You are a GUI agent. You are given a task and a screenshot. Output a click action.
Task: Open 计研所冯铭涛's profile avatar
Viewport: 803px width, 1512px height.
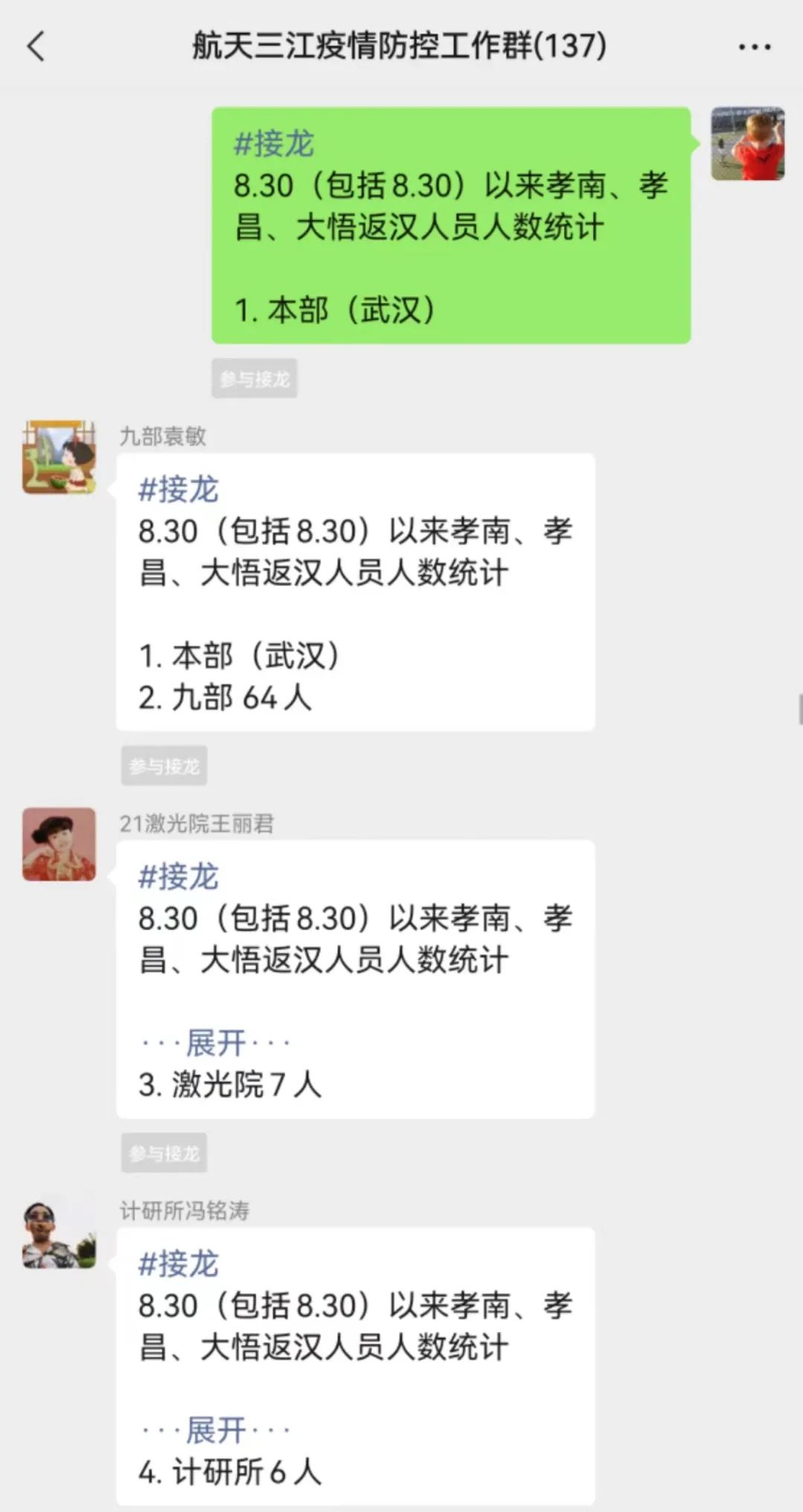tap(59, 1232)
